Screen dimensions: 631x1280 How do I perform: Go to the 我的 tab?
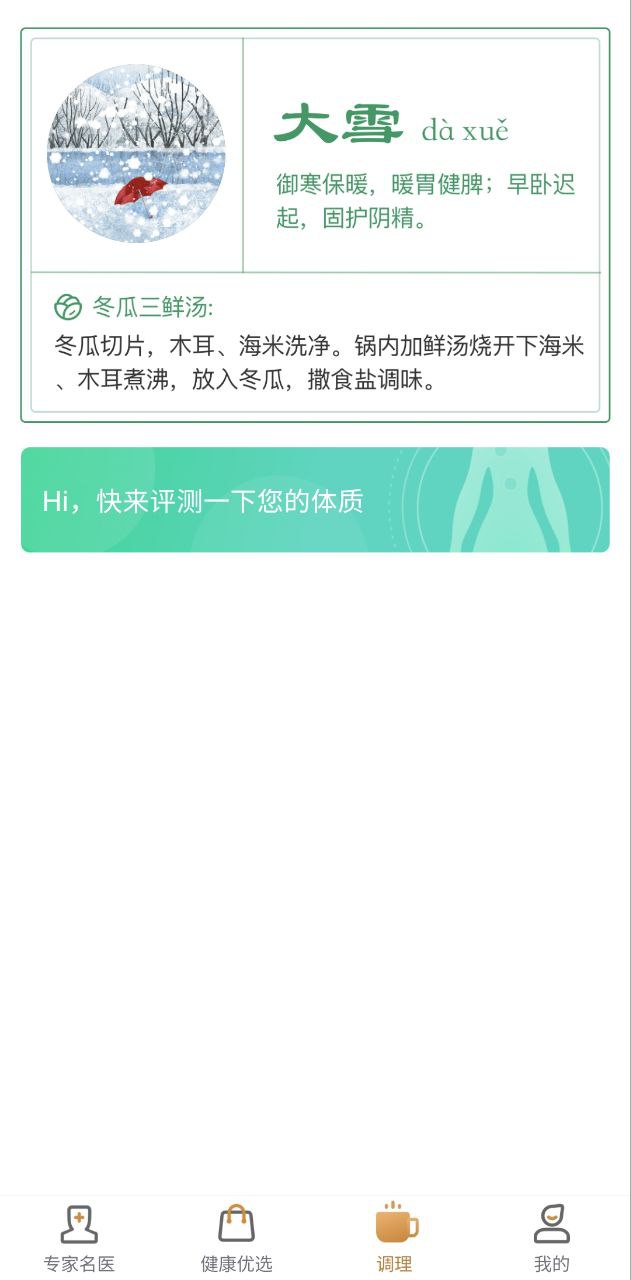click(x=551, y=1238)
